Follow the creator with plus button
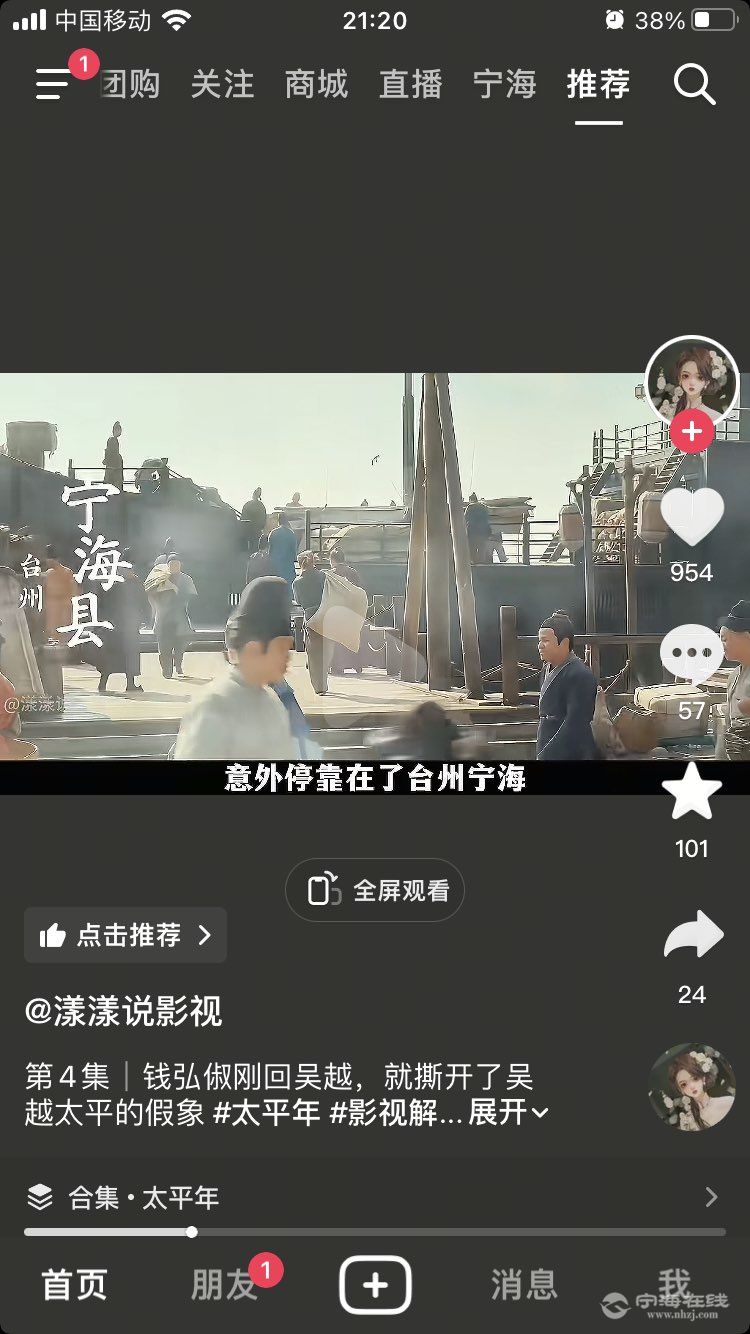The height and width of the screenshot is (1334, 750). pyautogui.click(x=691, y=432)
